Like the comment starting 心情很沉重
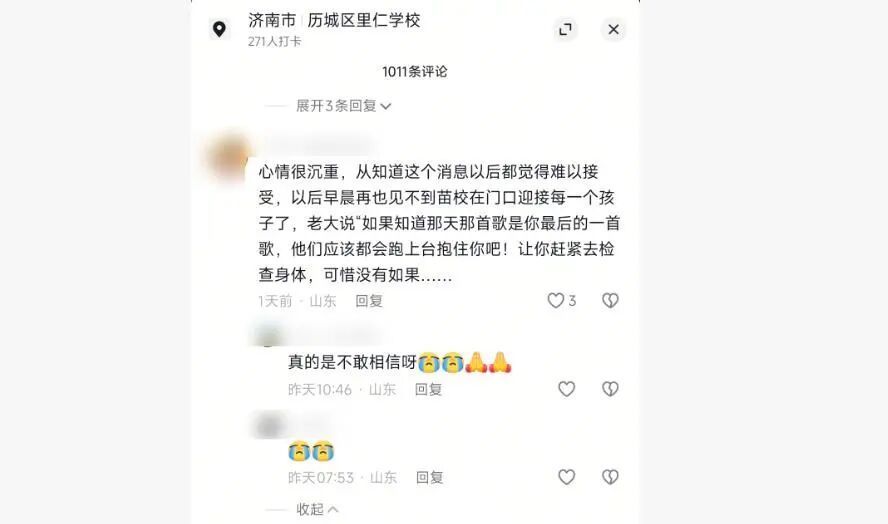888x524 pixels. tap(556, 300)
